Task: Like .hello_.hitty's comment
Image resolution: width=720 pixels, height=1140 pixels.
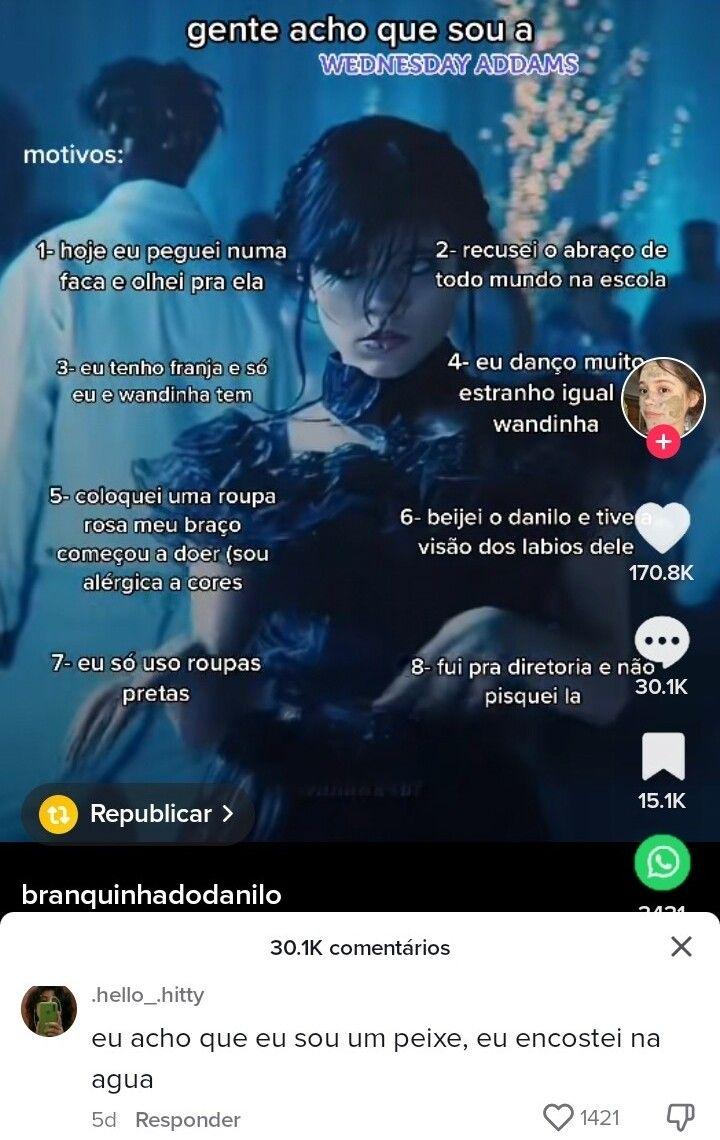Action: (x=559, y=1118)
